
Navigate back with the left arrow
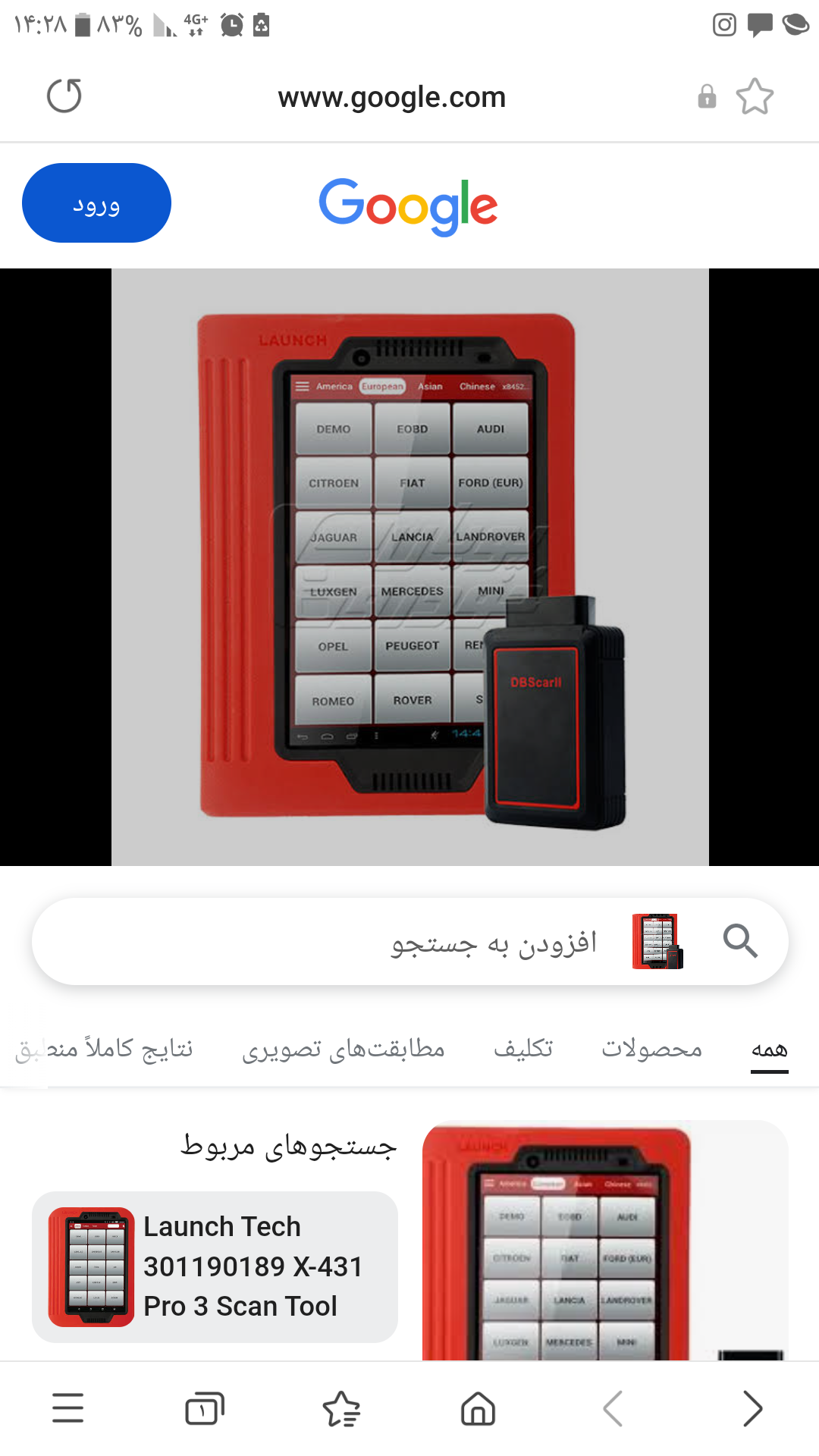[612, 1408]
